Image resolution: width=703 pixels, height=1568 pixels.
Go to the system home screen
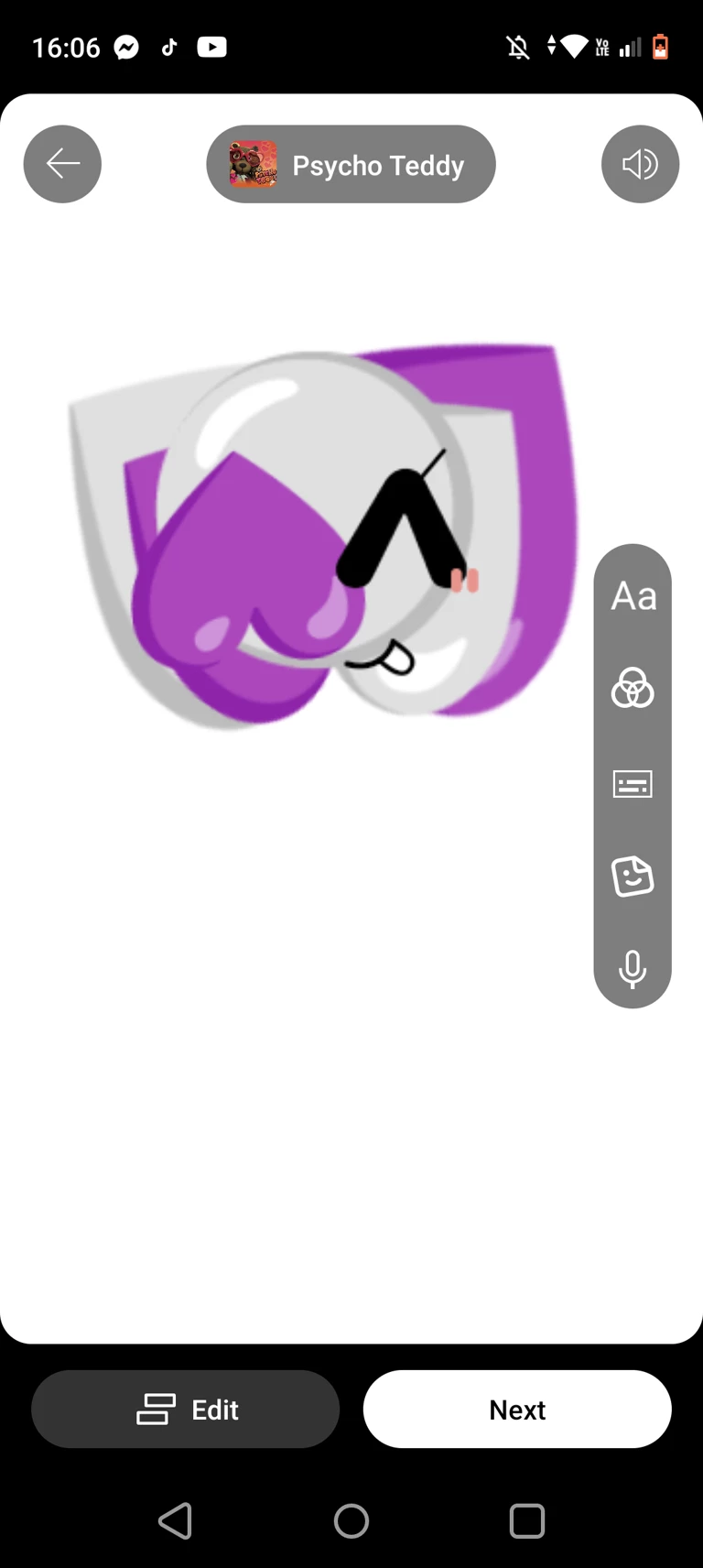(351, 1521)
